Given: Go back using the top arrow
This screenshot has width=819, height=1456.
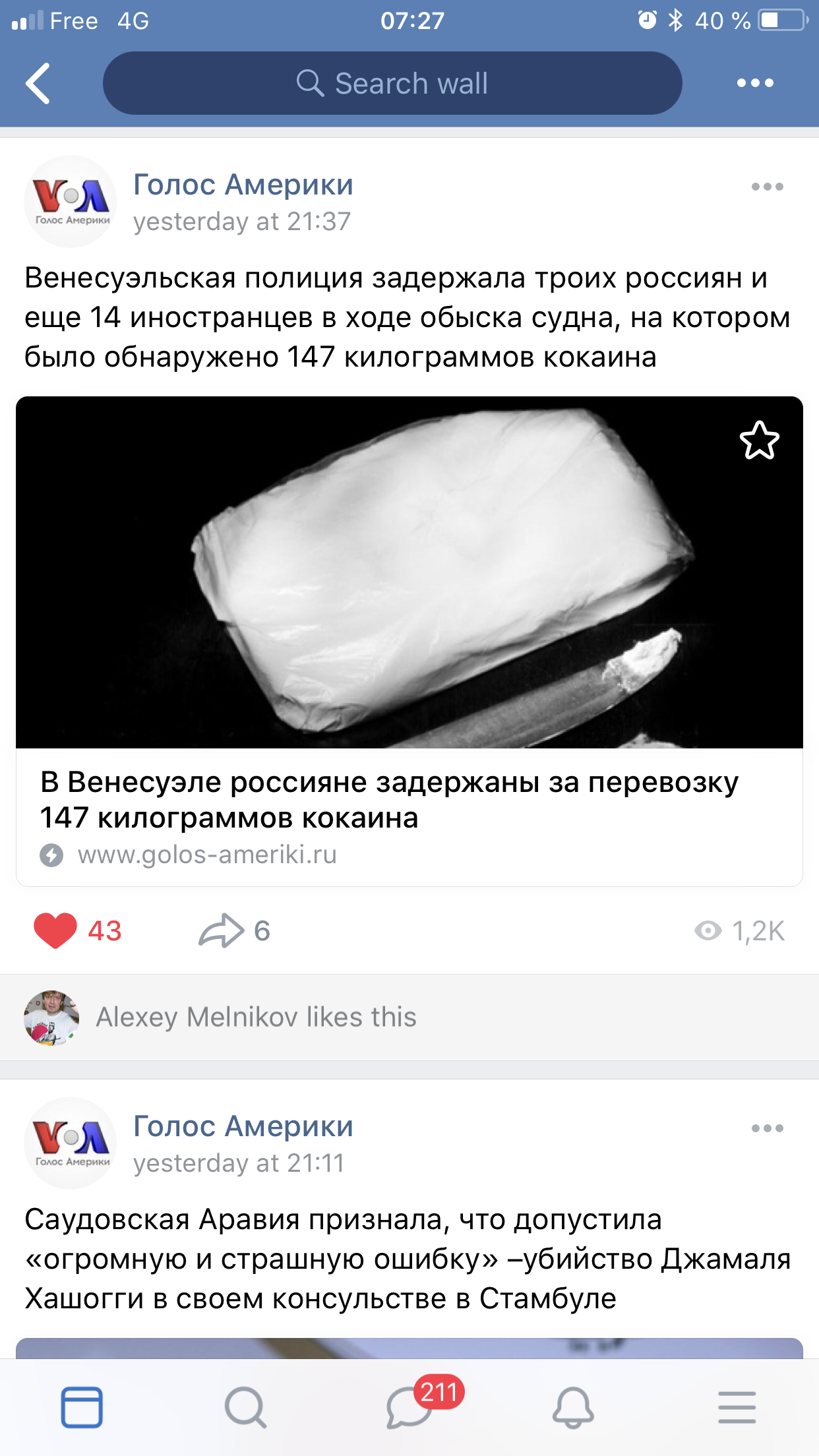Looking at the screenshot, I should click(x=38, y=84).
